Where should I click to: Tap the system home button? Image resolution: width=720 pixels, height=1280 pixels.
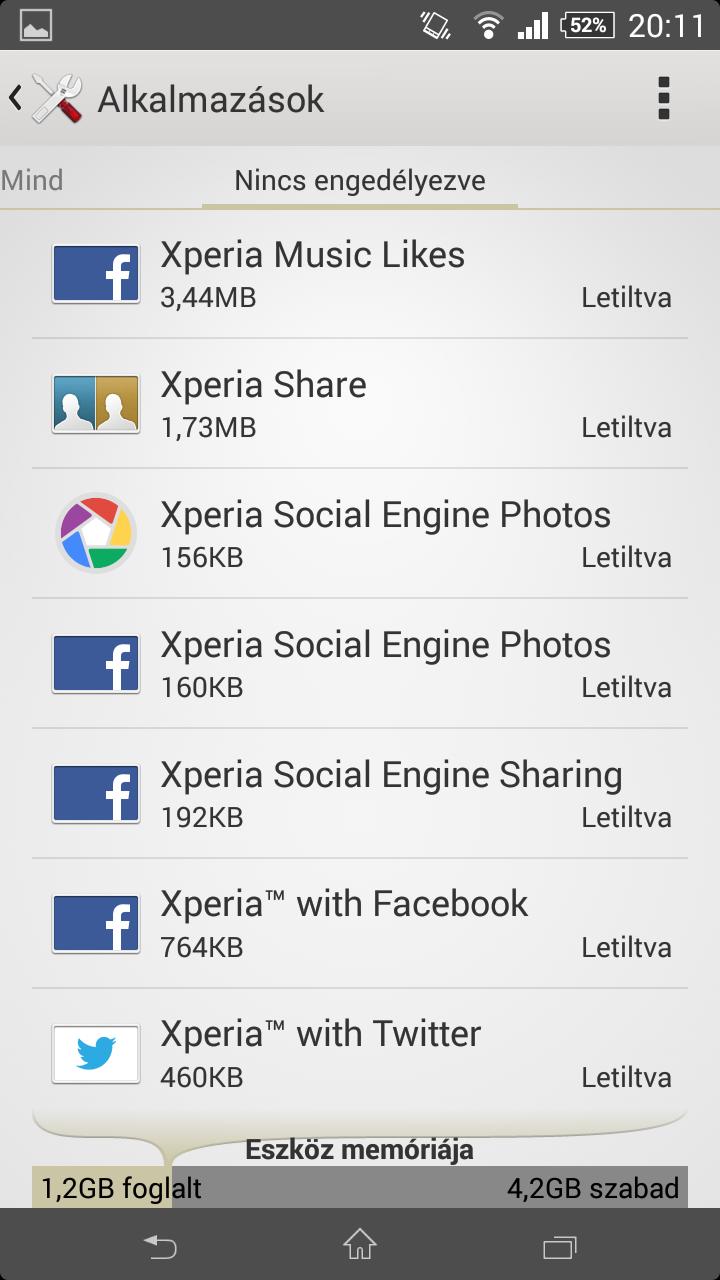(x=360, y=1245)
